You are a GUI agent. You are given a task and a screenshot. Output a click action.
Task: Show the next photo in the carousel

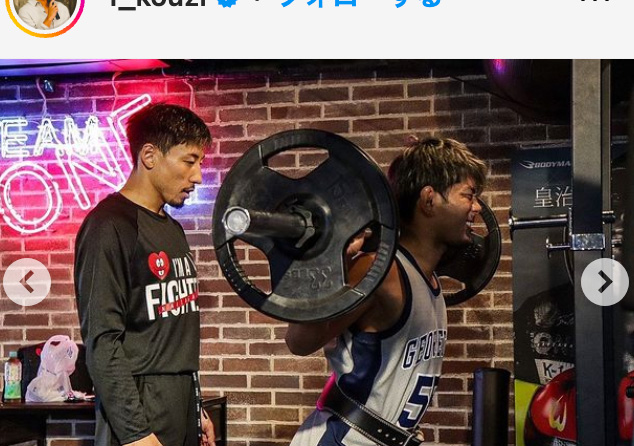tap(604, 282)
